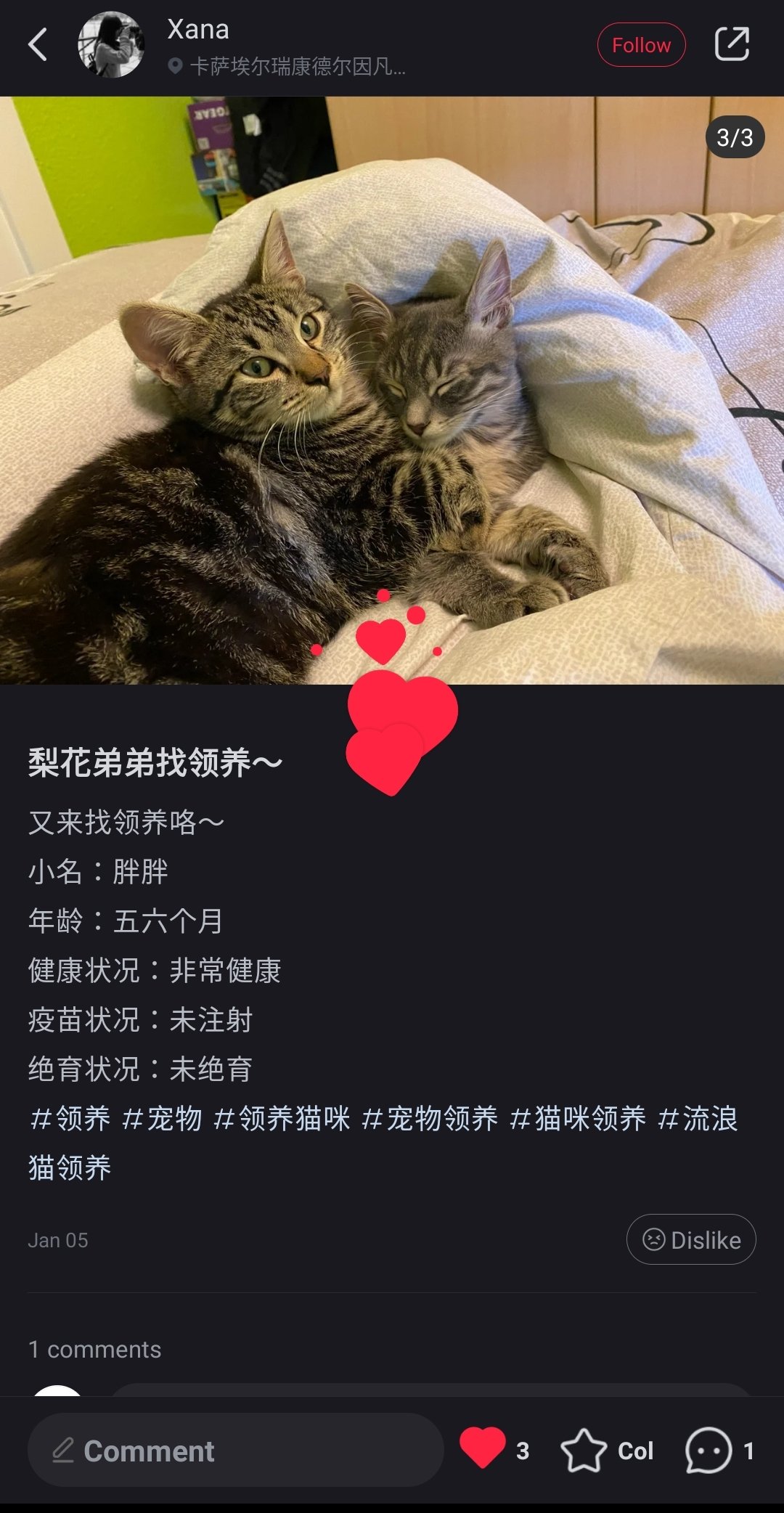Open comments via the speech bubble icon
This screenshot has width=784, height=1513.
[x=709, y=1450]
